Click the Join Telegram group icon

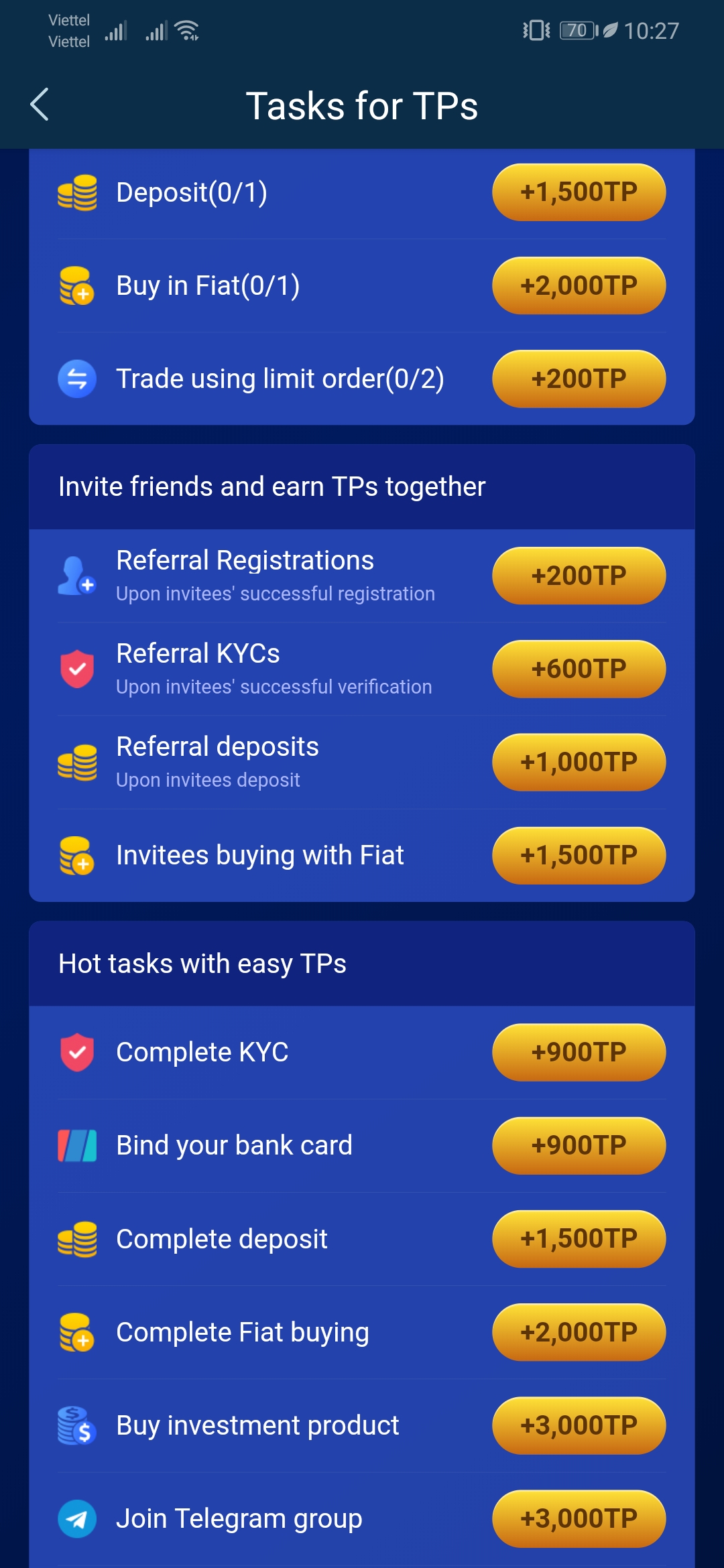click(x=76, y=1518)
